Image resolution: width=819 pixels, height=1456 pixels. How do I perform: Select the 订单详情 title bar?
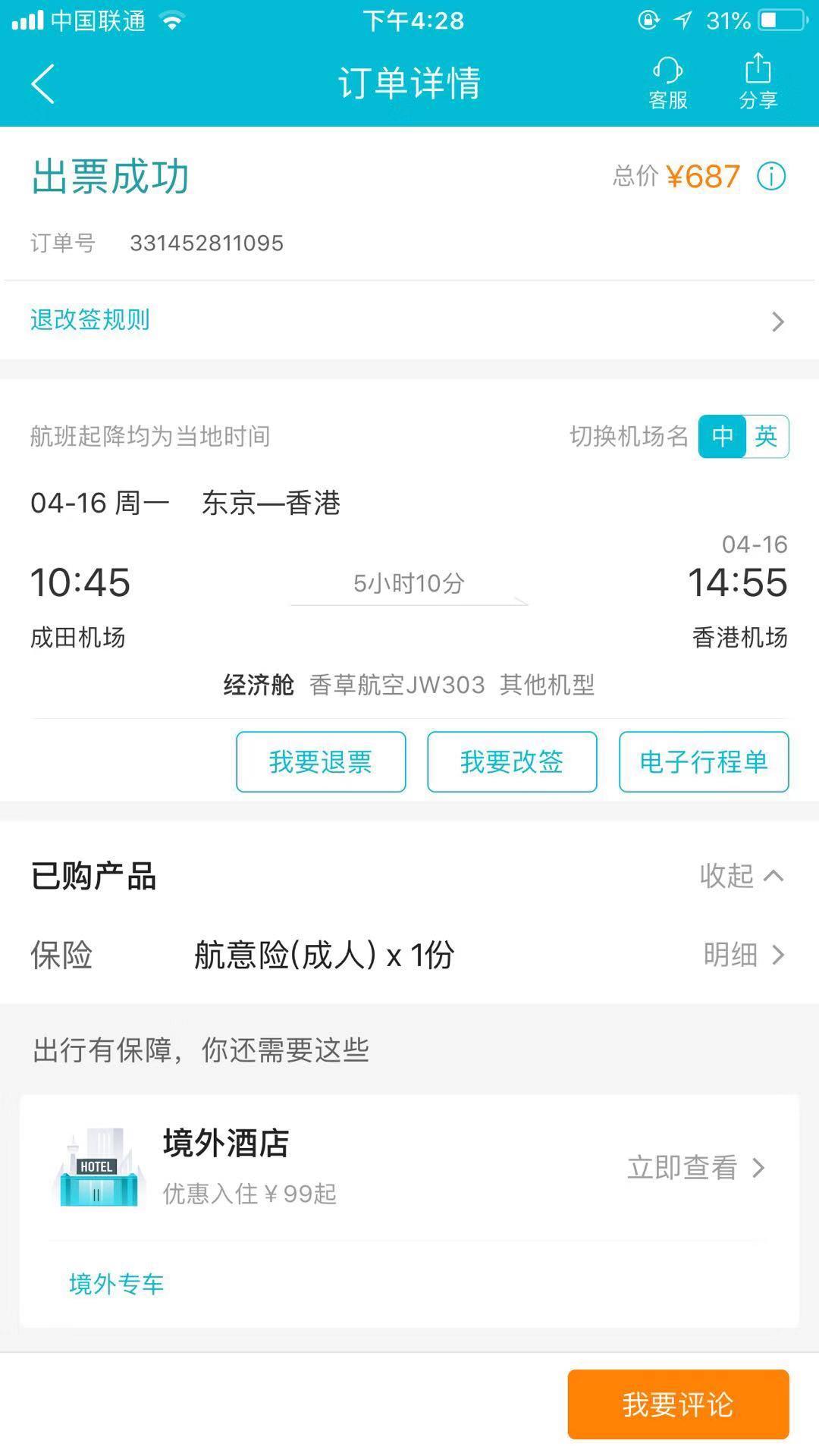[409, 83]
